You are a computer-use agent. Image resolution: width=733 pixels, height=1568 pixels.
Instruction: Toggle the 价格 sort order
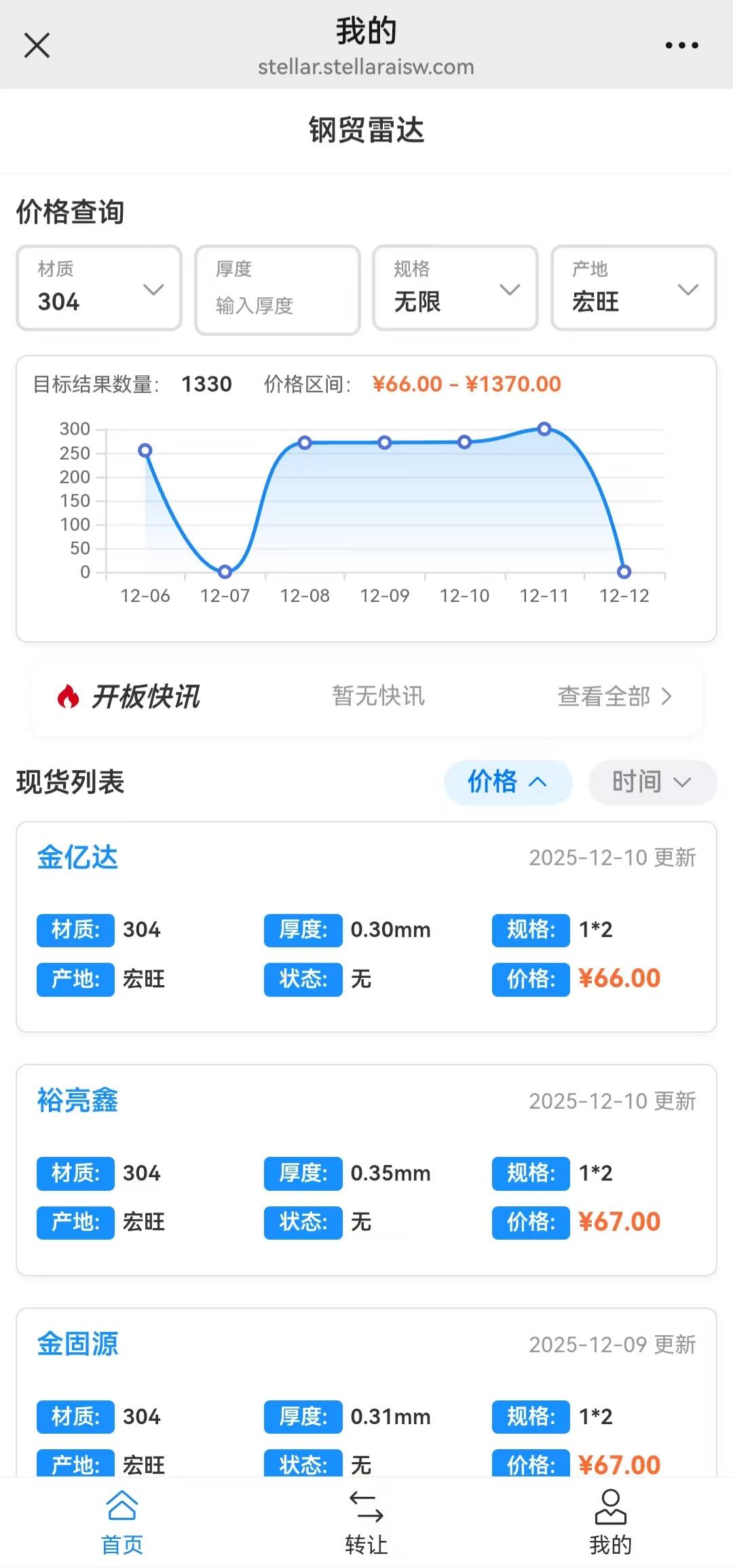[508, 782]
